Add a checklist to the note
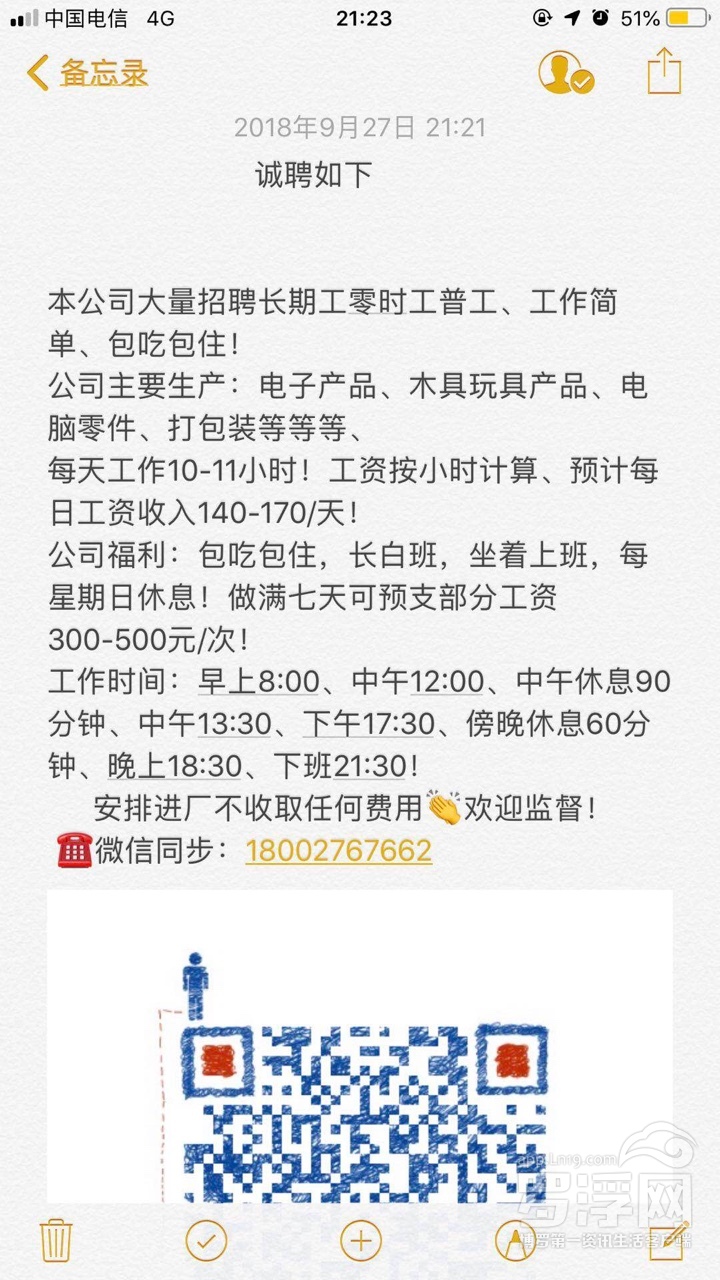Screen dimensions: 720x1280 pyautogui.click(x=206, y=1240)
